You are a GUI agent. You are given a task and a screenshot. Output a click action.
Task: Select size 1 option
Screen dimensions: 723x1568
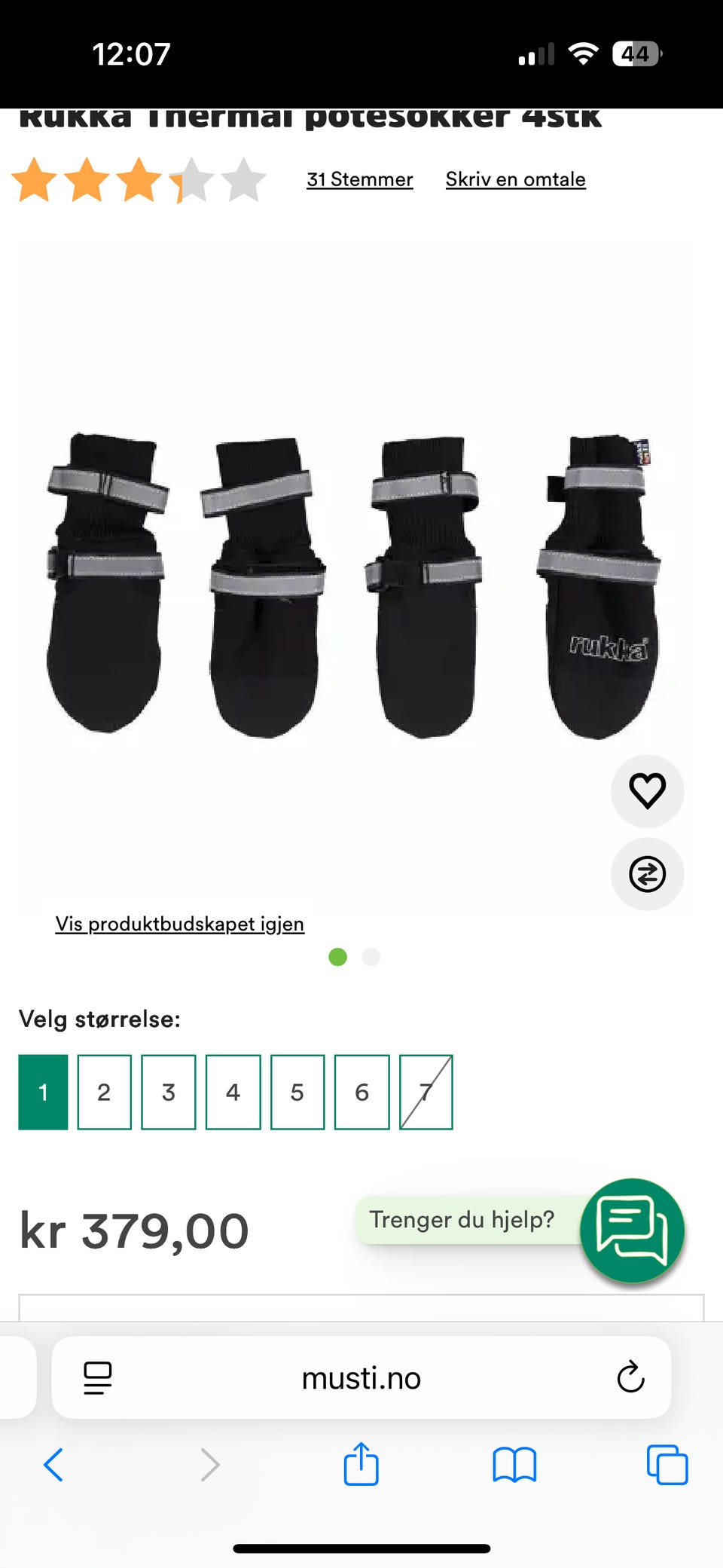[43, 1092]
